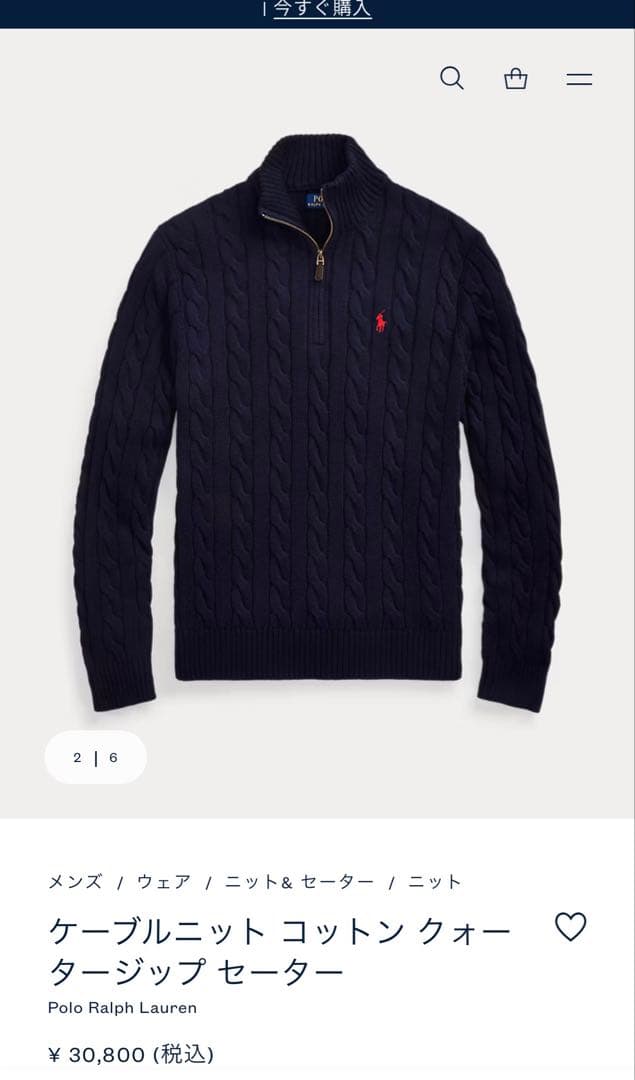Add the sweater to favorites with the heart
Screen dimensions: 635x1080
[x=570, y=927]
